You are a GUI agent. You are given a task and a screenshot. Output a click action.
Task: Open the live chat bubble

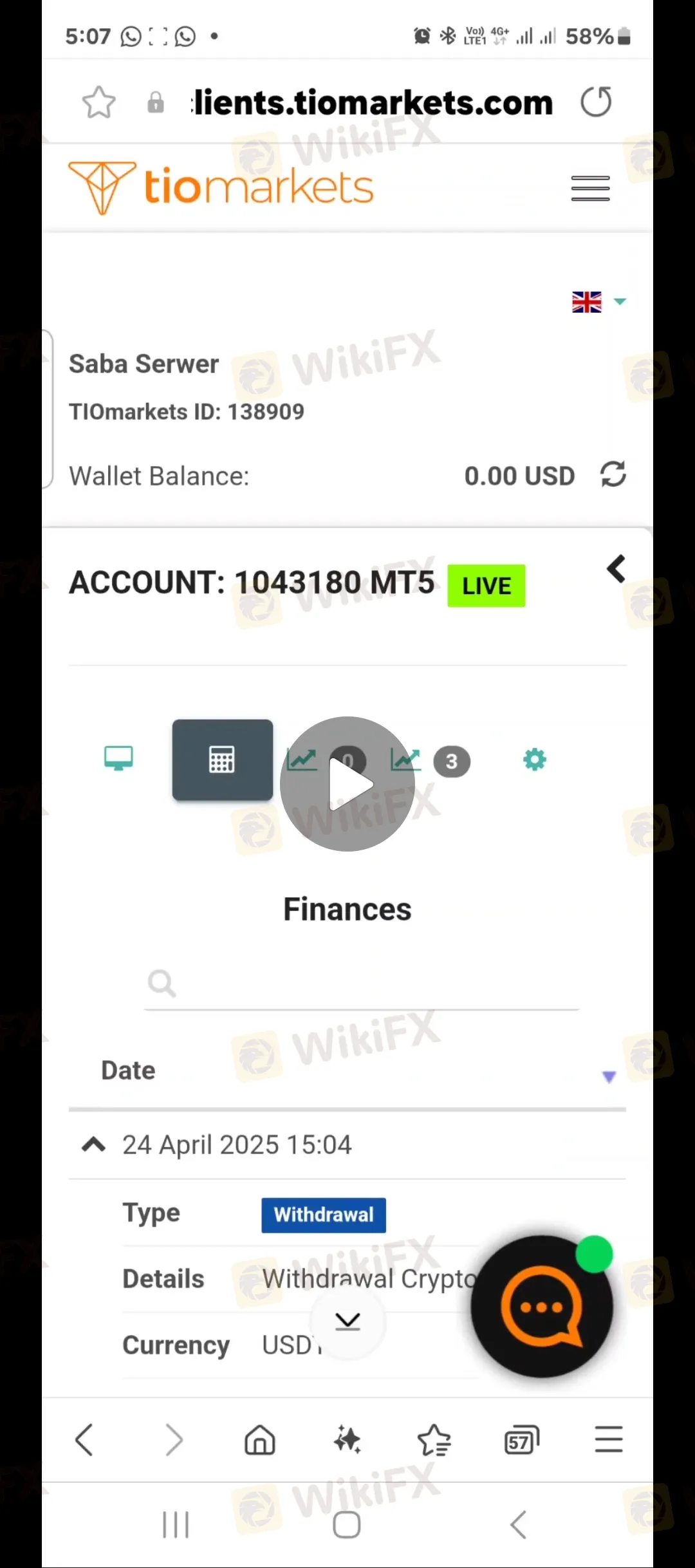tap(541, 1307)
